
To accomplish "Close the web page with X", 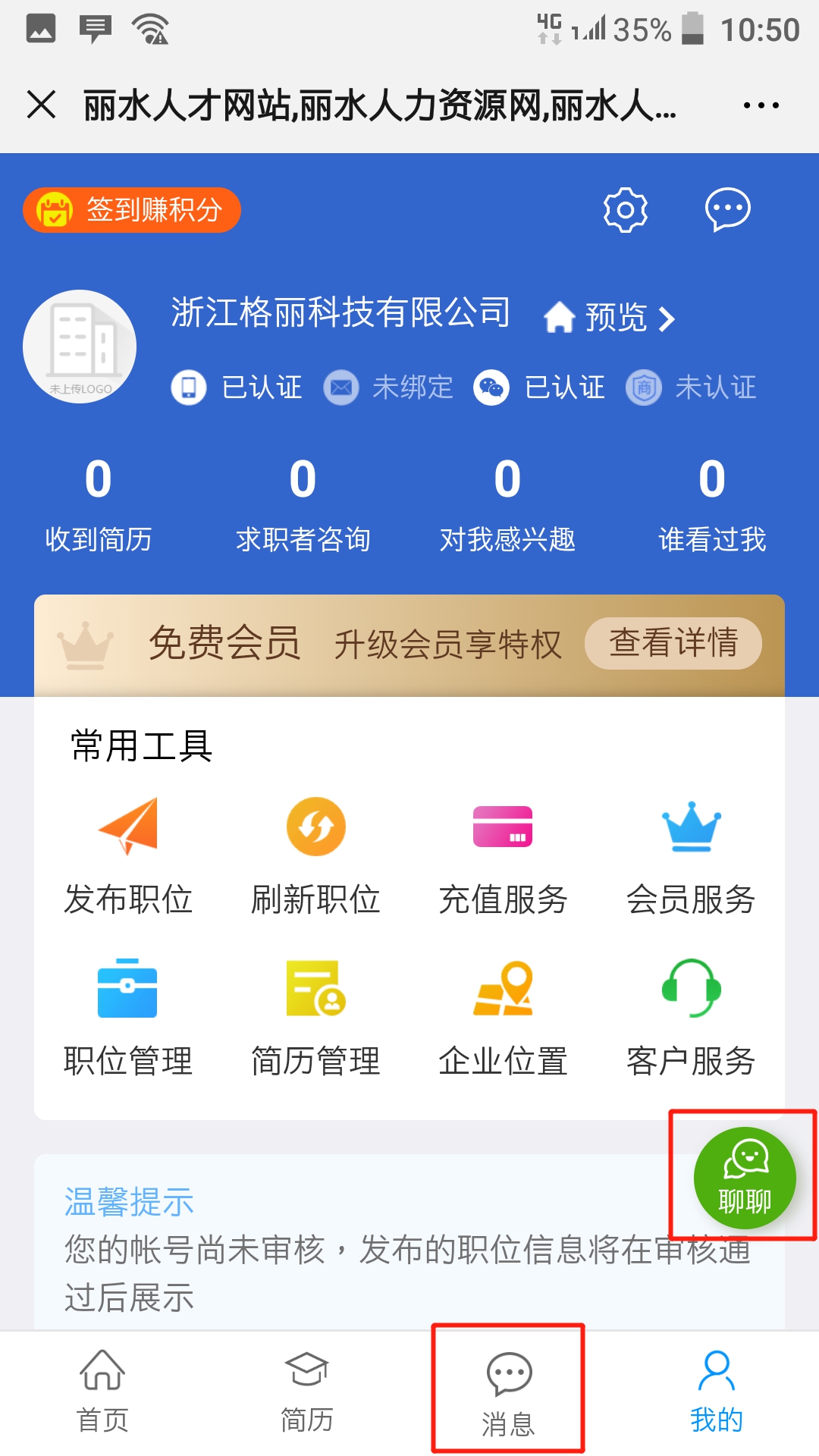I will pos(42,105).
